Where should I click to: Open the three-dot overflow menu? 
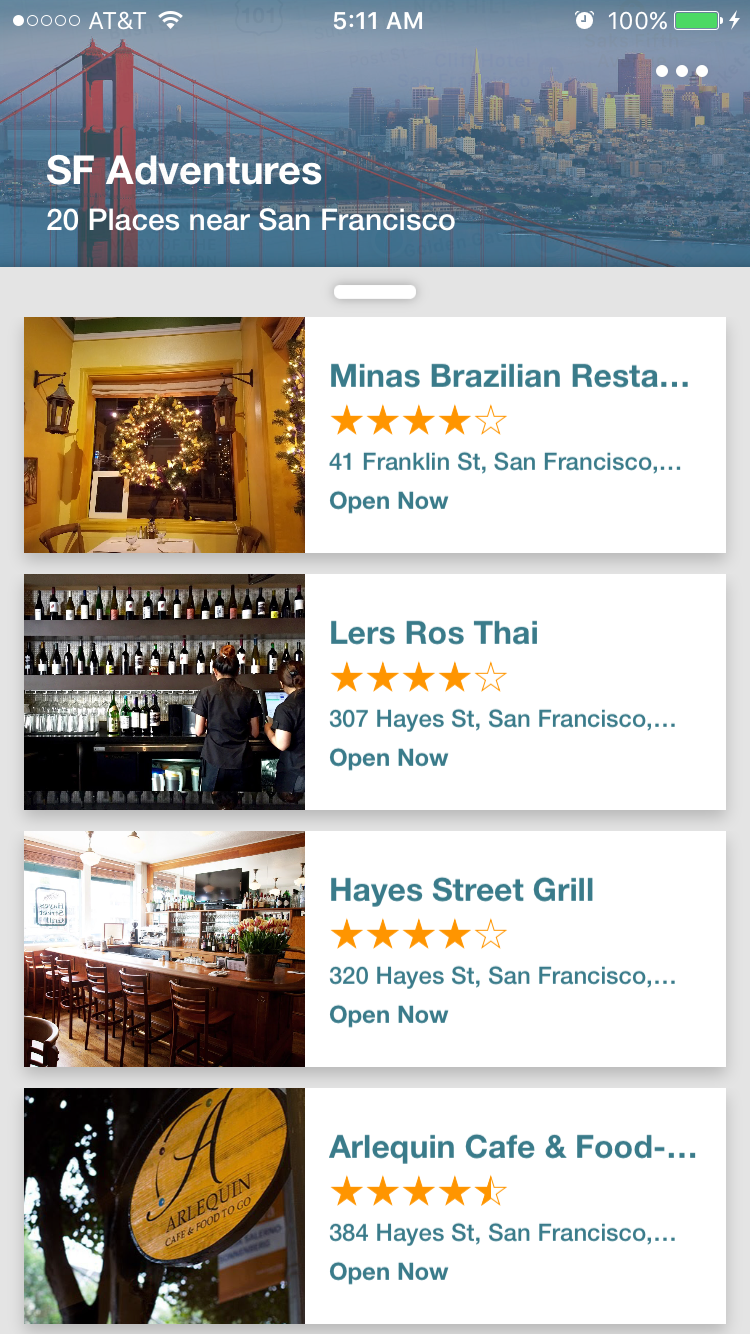tap(682, 71)
